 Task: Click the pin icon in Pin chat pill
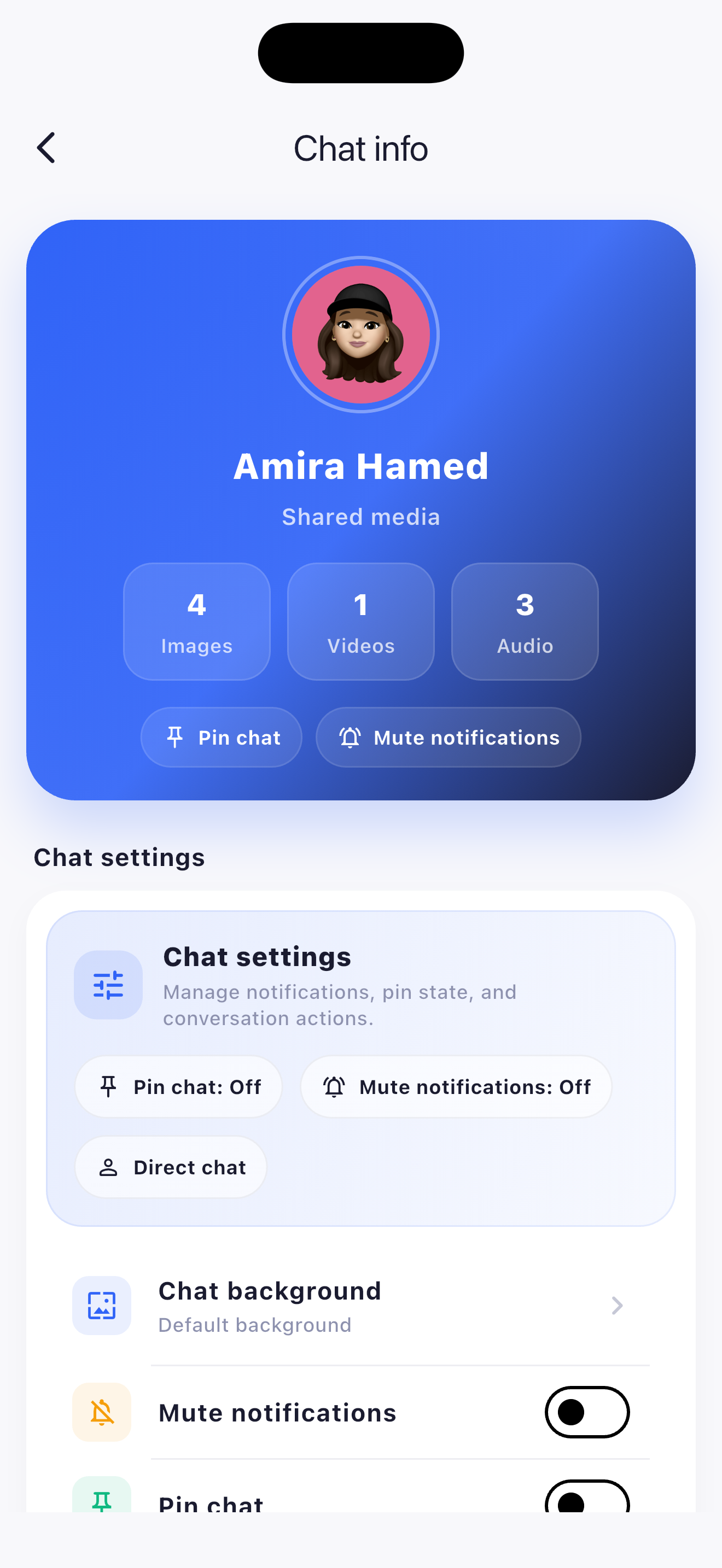176,737
